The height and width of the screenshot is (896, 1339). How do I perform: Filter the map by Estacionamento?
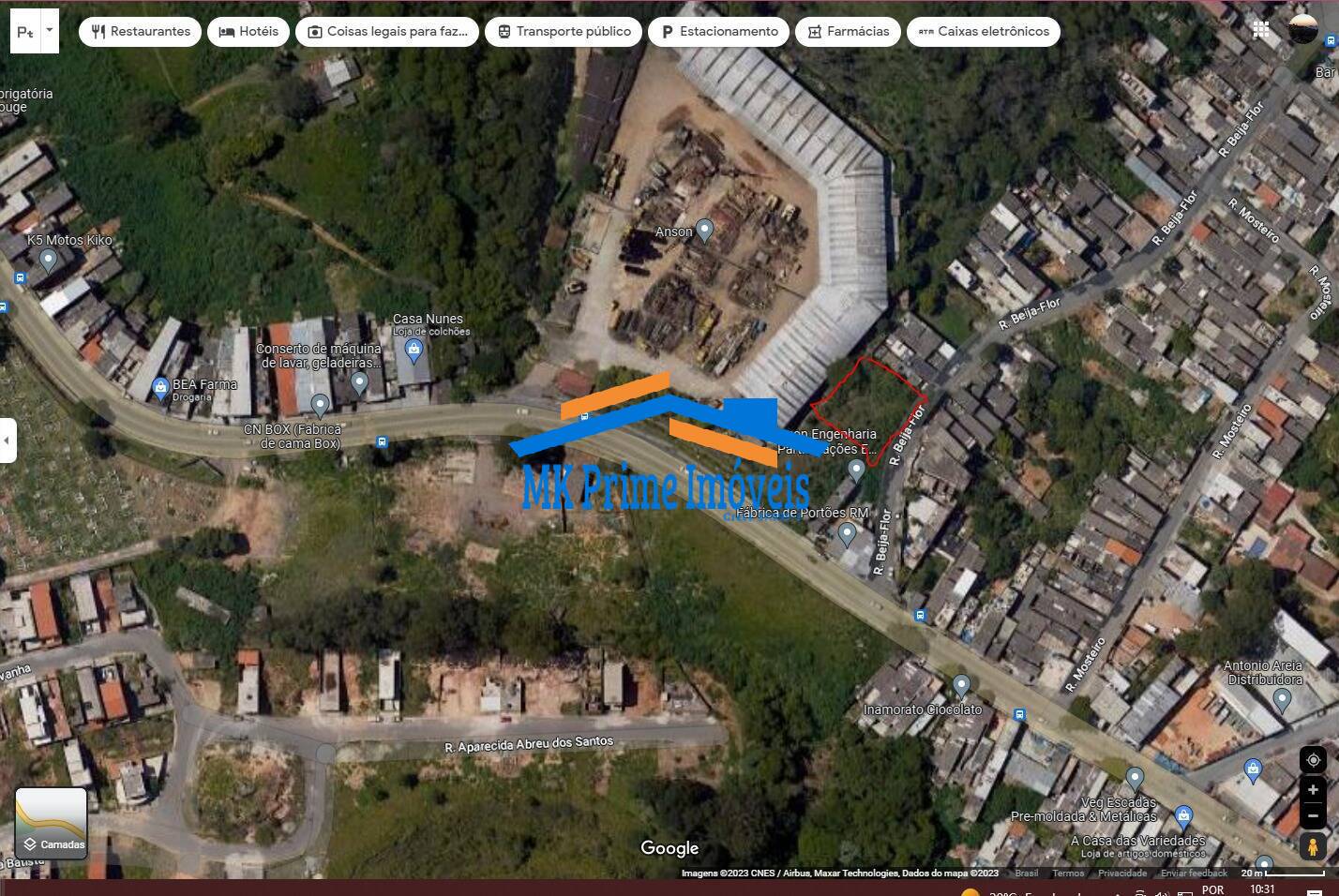pos(719,31)
